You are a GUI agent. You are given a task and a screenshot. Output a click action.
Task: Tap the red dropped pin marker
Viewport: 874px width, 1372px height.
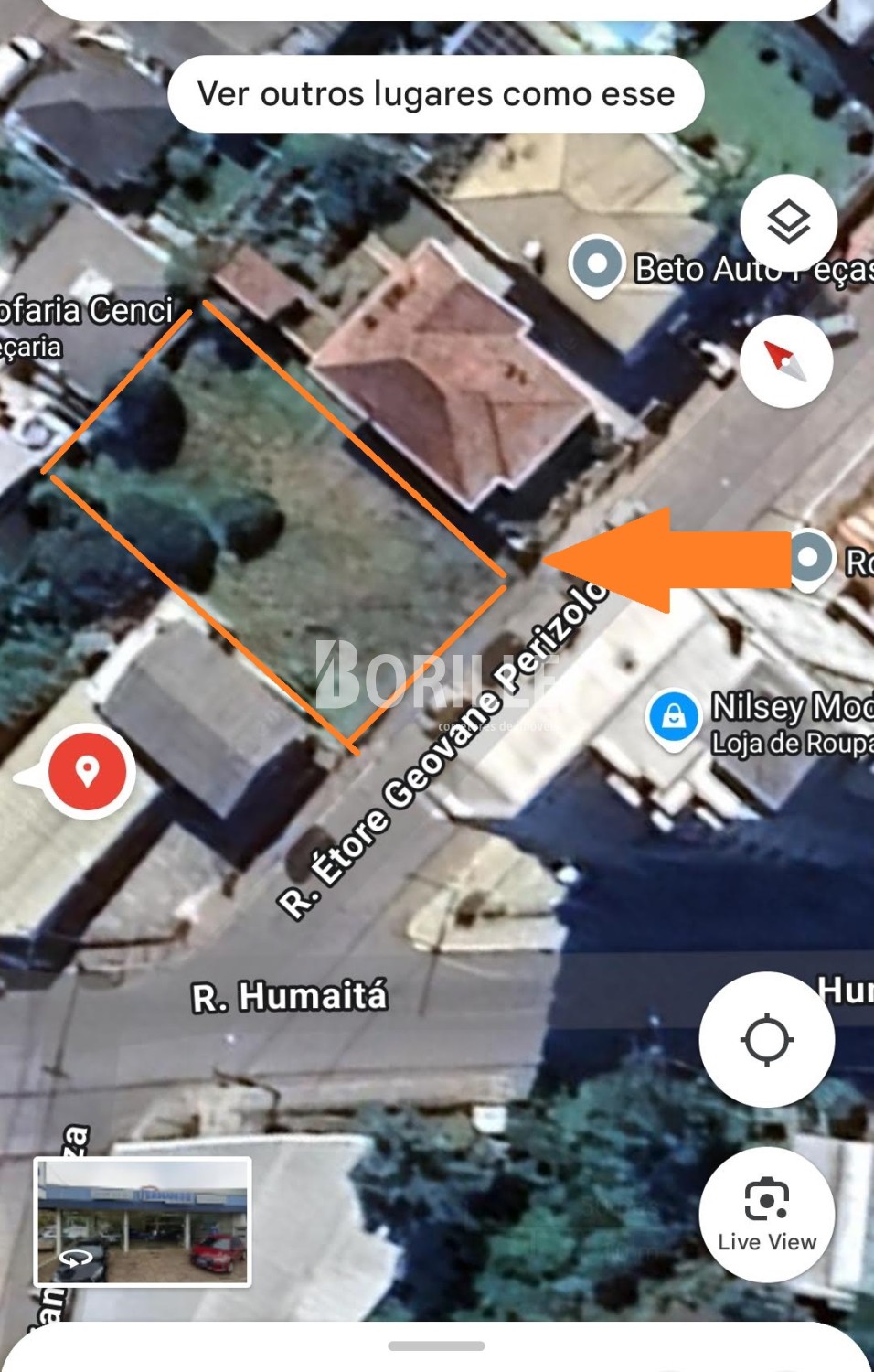tap(88, 771)
